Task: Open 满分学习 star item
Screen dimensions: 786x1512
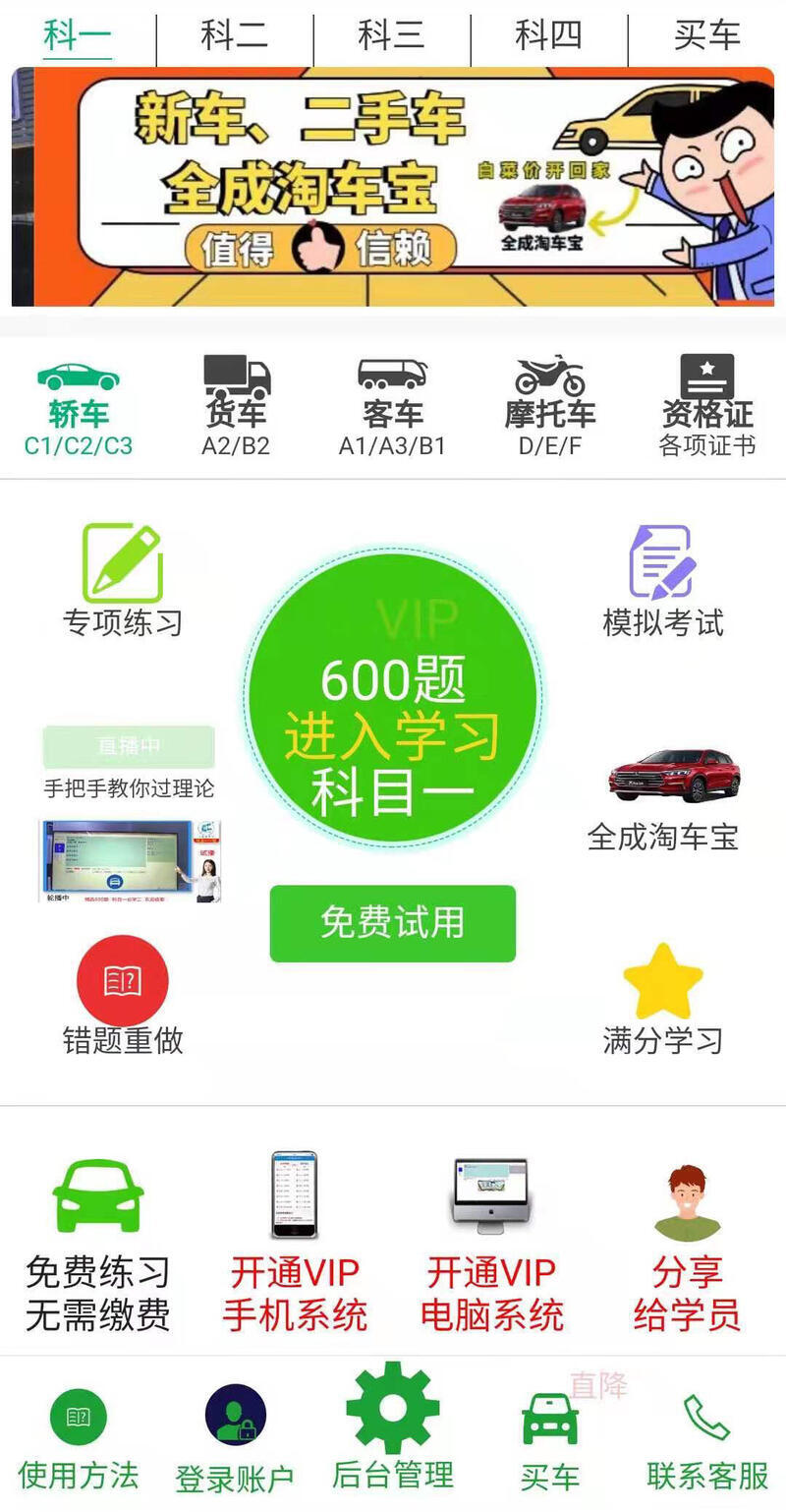Action: click(663, 996)
